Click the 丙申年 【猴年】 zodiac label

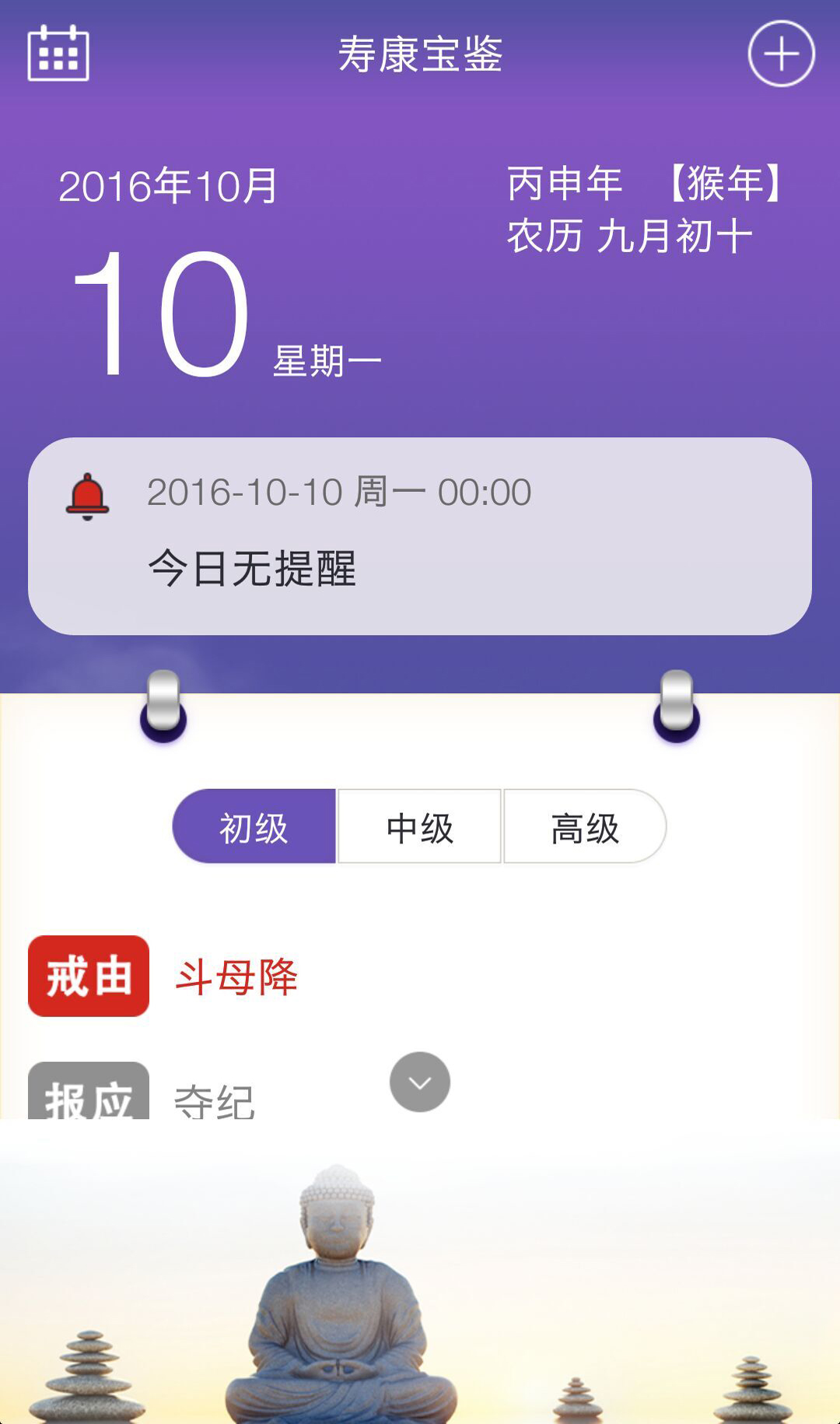(643, 182)
